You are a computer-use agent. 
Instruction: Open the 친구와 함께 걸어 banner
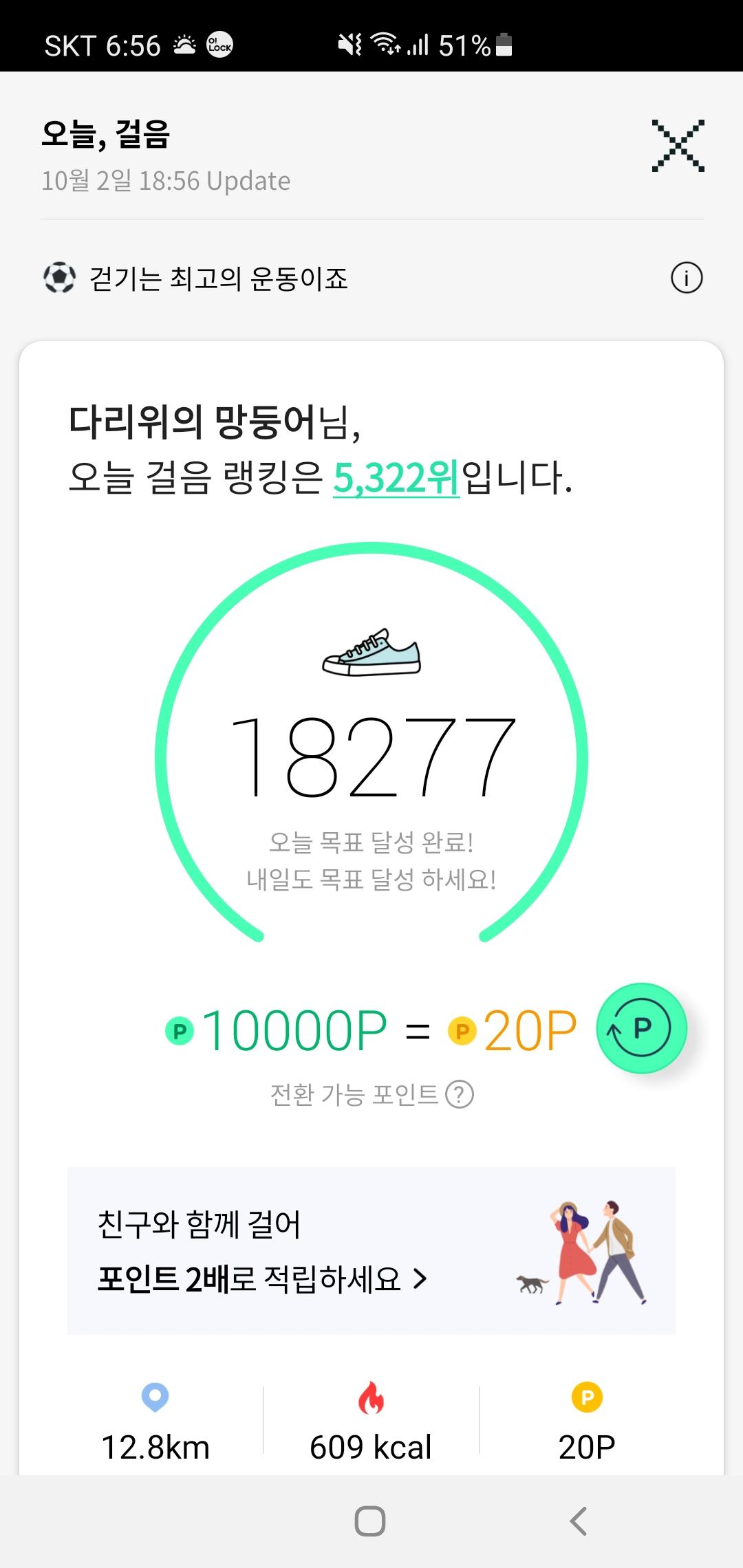click(x=371, y=1252)
